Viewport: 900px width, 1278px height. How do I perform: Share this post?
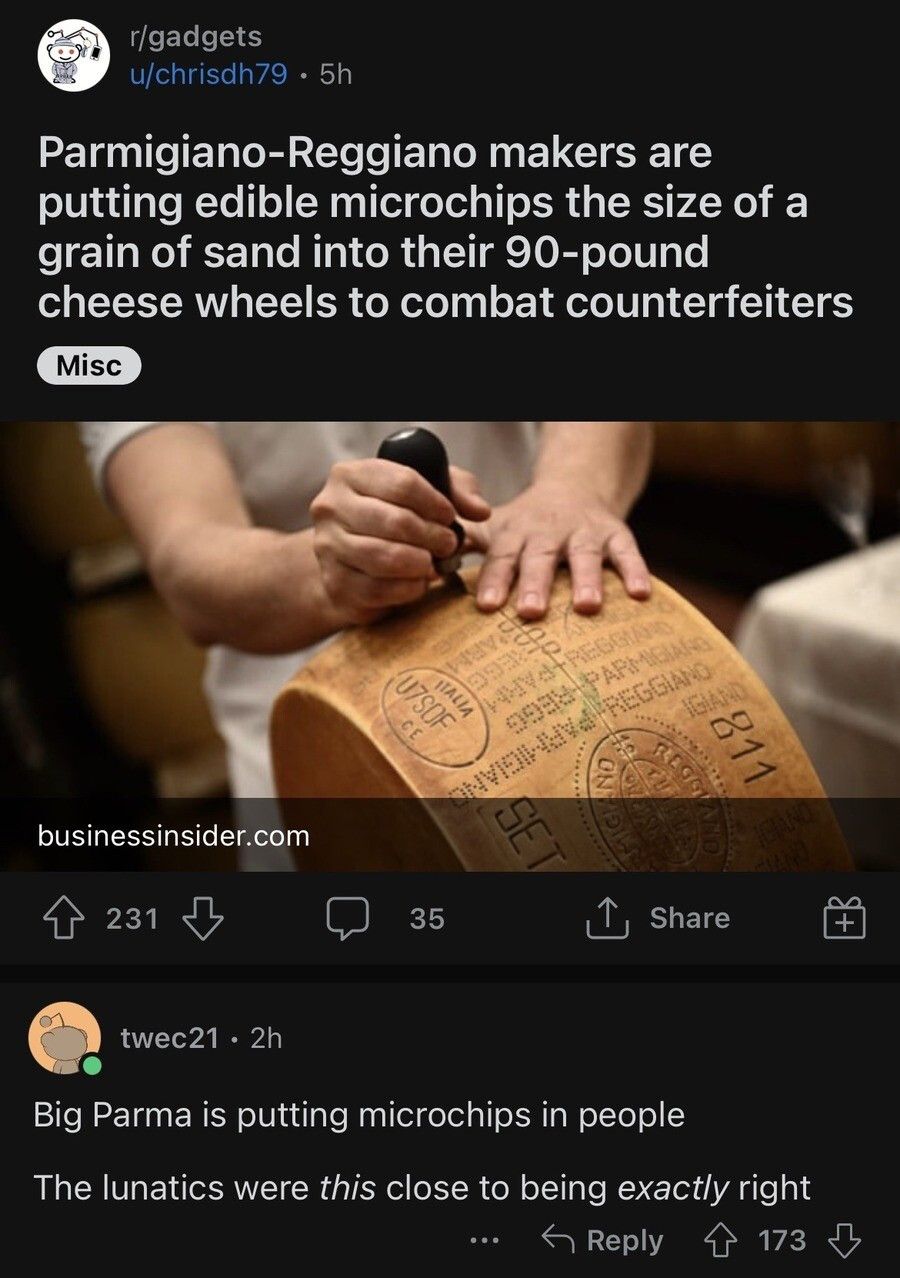659,918
